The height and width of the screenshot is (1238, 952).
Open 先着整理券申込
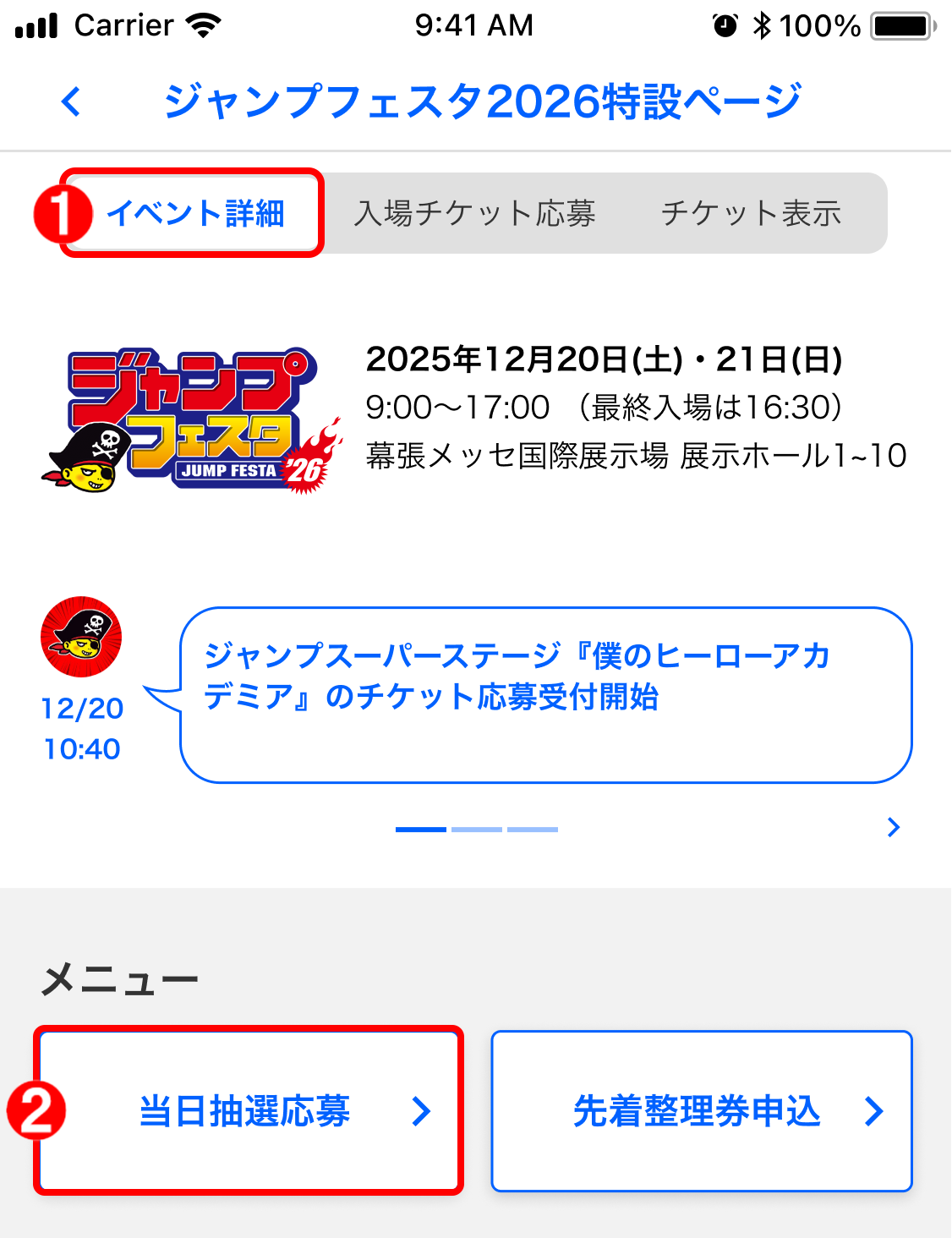pos(701,1110)
